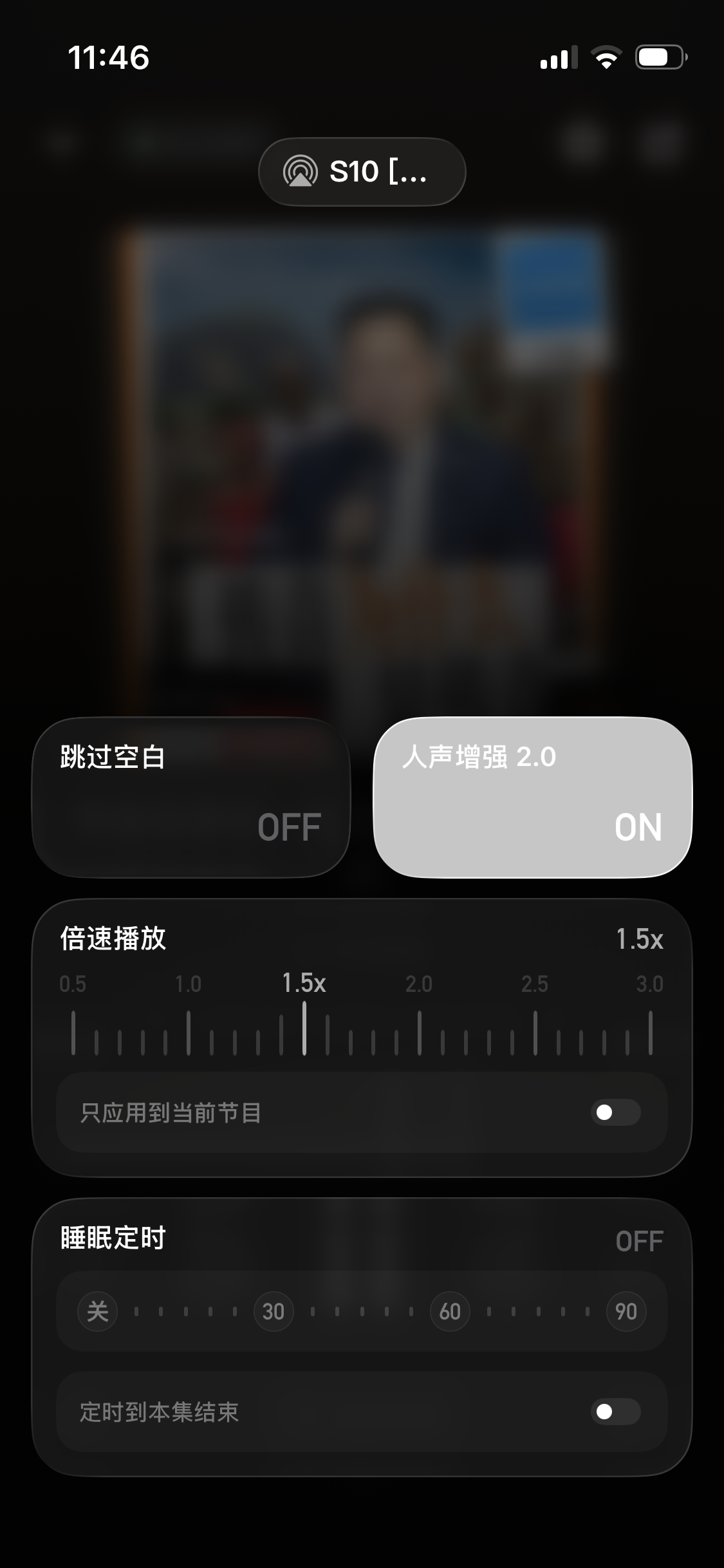
Task: Pick the 90-minute sleep timer
Action: tap(626, 1311)
